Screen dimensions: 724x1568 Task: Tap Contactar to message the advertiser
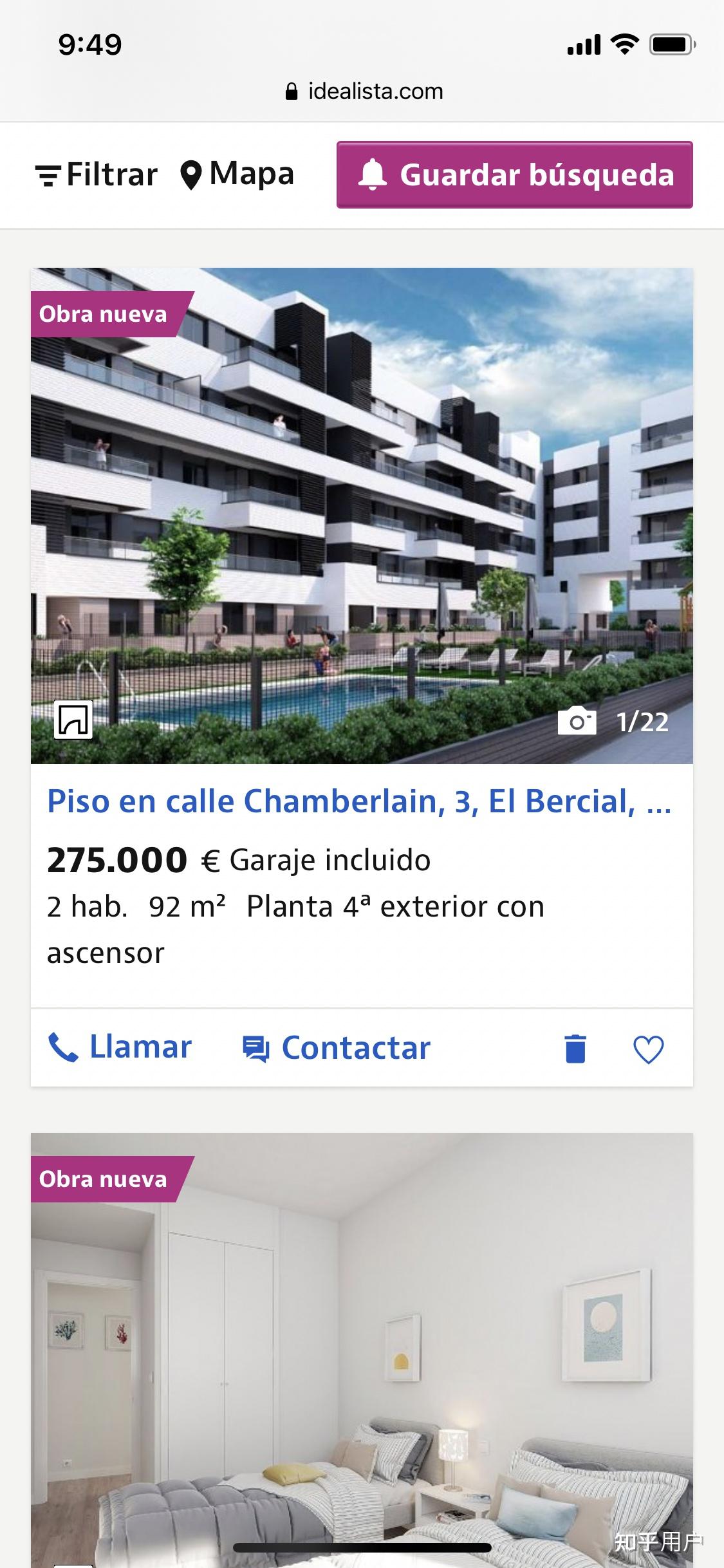[x=337, y=1048]
